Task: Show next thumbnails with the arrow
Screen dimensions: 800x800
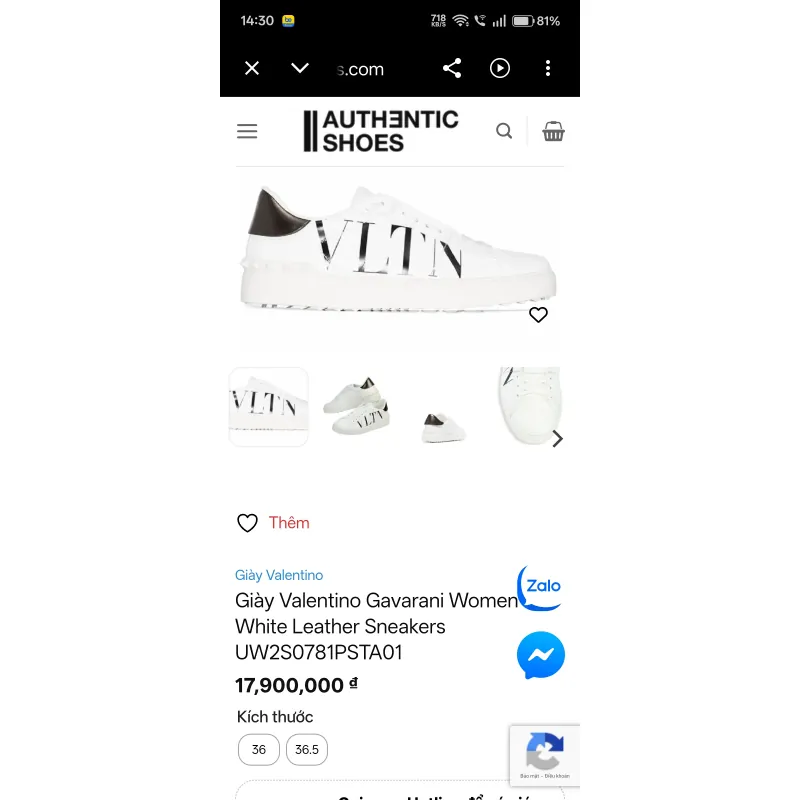Action: tap(558, 439)
